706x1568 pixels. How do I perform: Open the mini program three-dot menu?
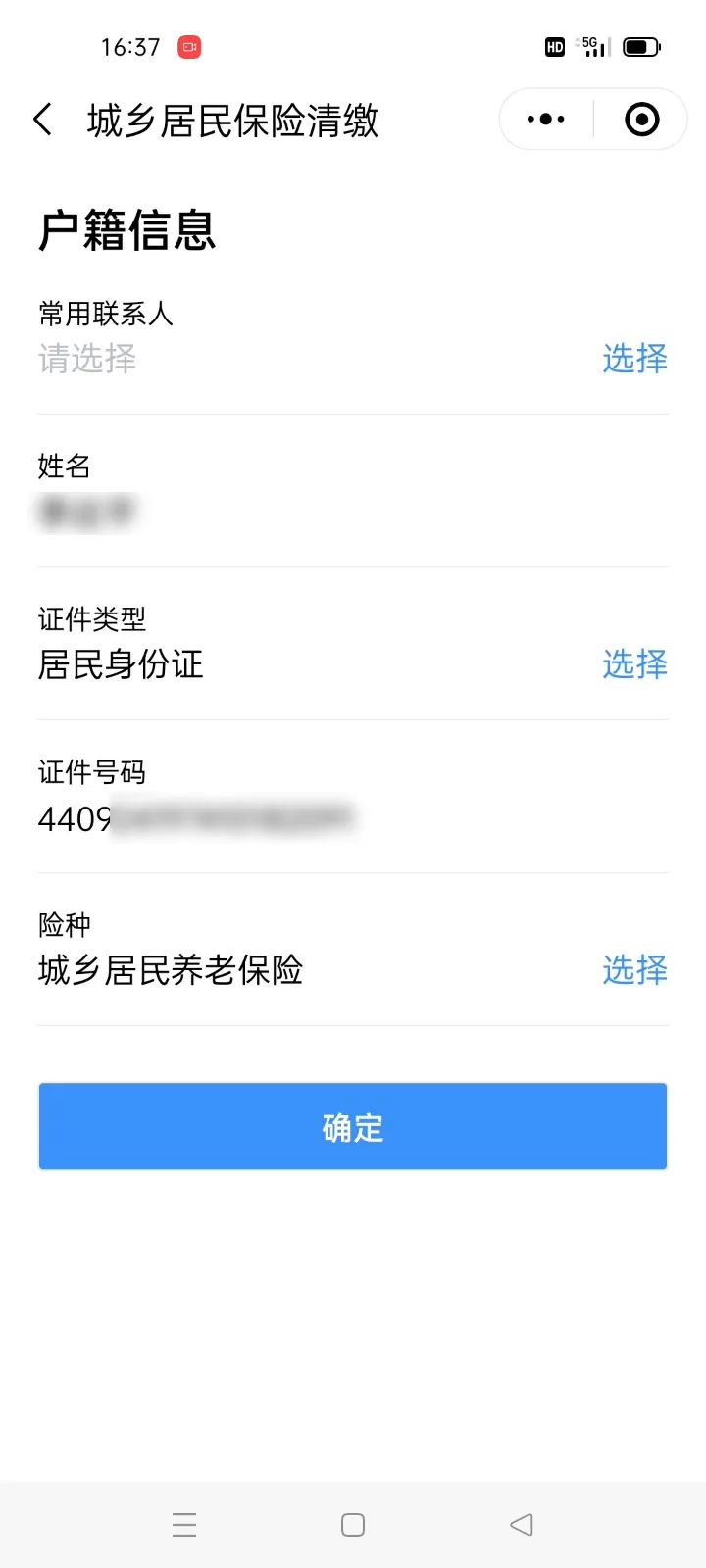click(545, 120)
